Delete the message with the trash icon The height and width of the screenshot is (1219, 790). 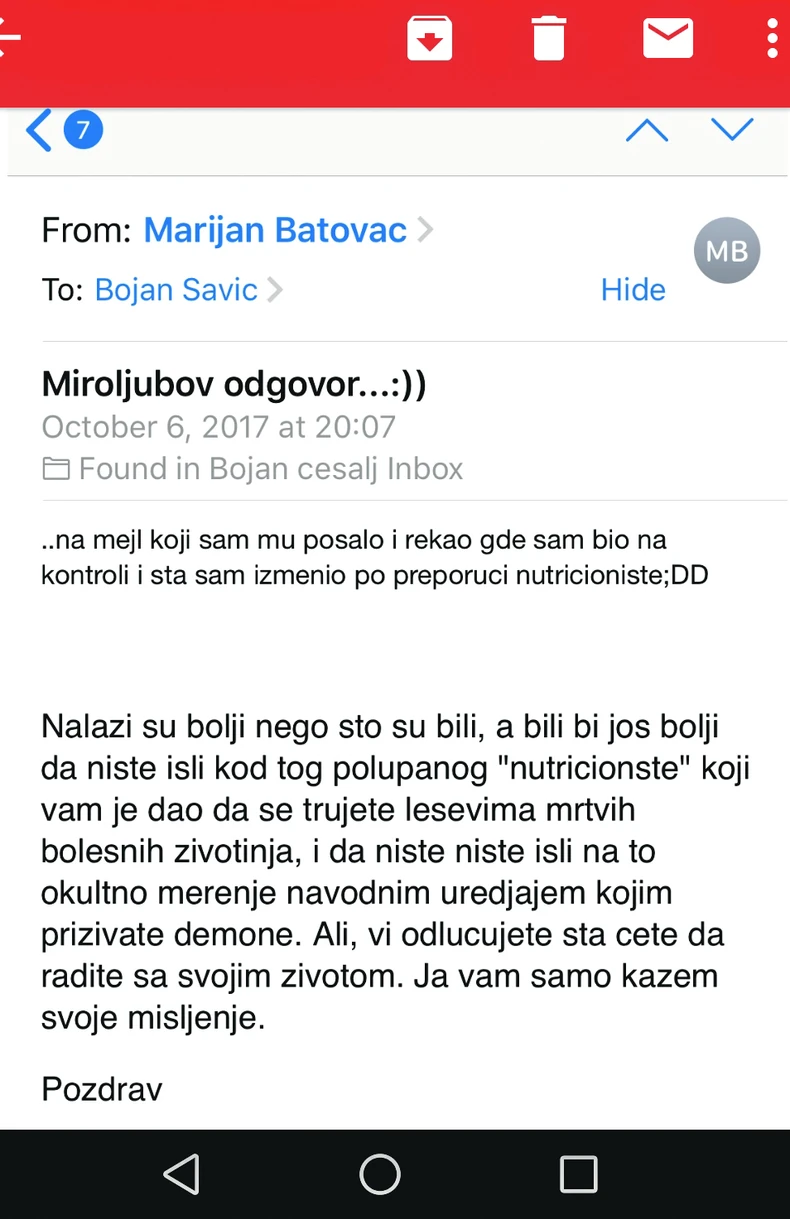[548, 38]
